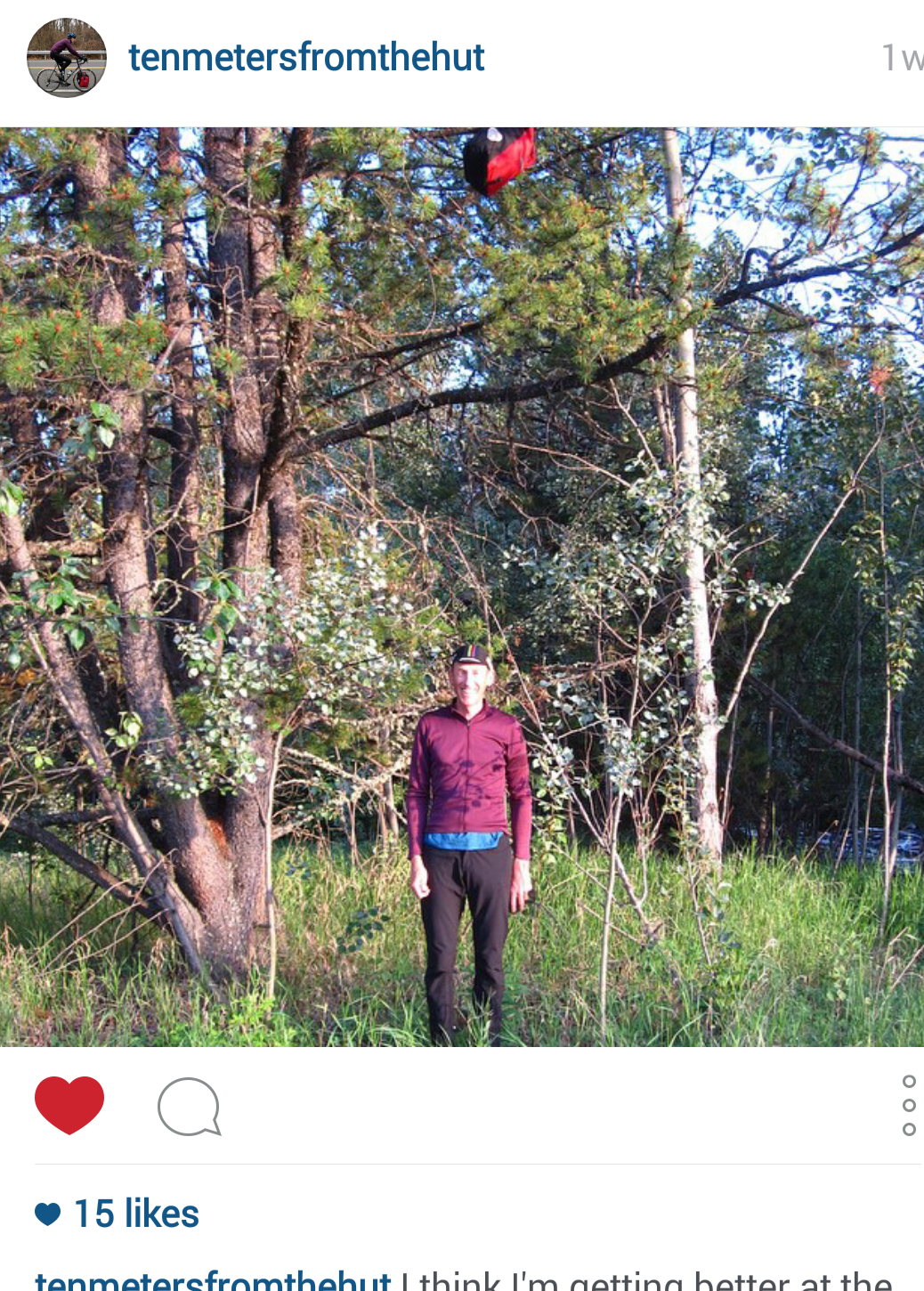Viewport: 924px width, 1291px height.
Task: Unlike the post with the red heart
Action: tap(69, 1105)
